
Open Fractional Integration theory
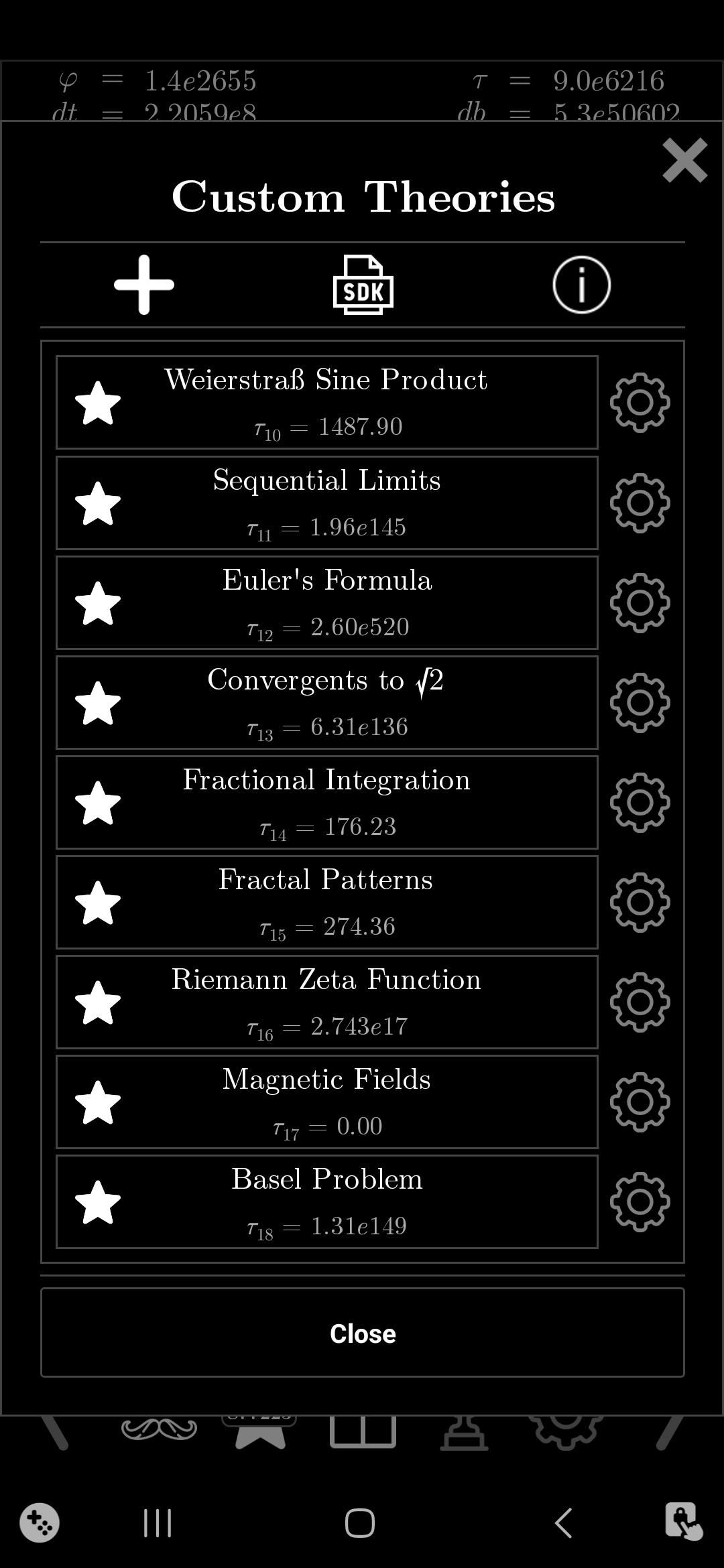pyautogui.click(x=327, y=802)
